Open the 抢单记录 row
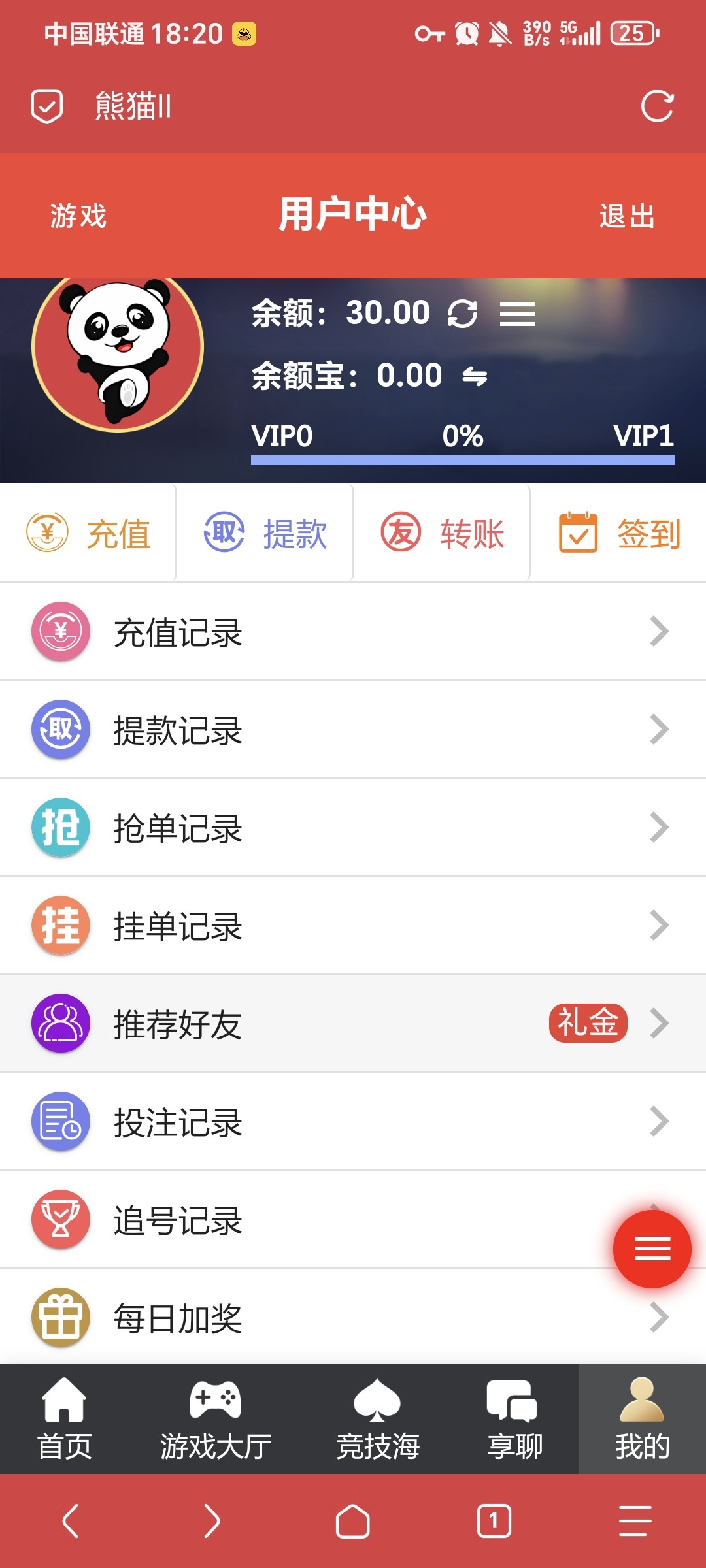 coord(353,828)
